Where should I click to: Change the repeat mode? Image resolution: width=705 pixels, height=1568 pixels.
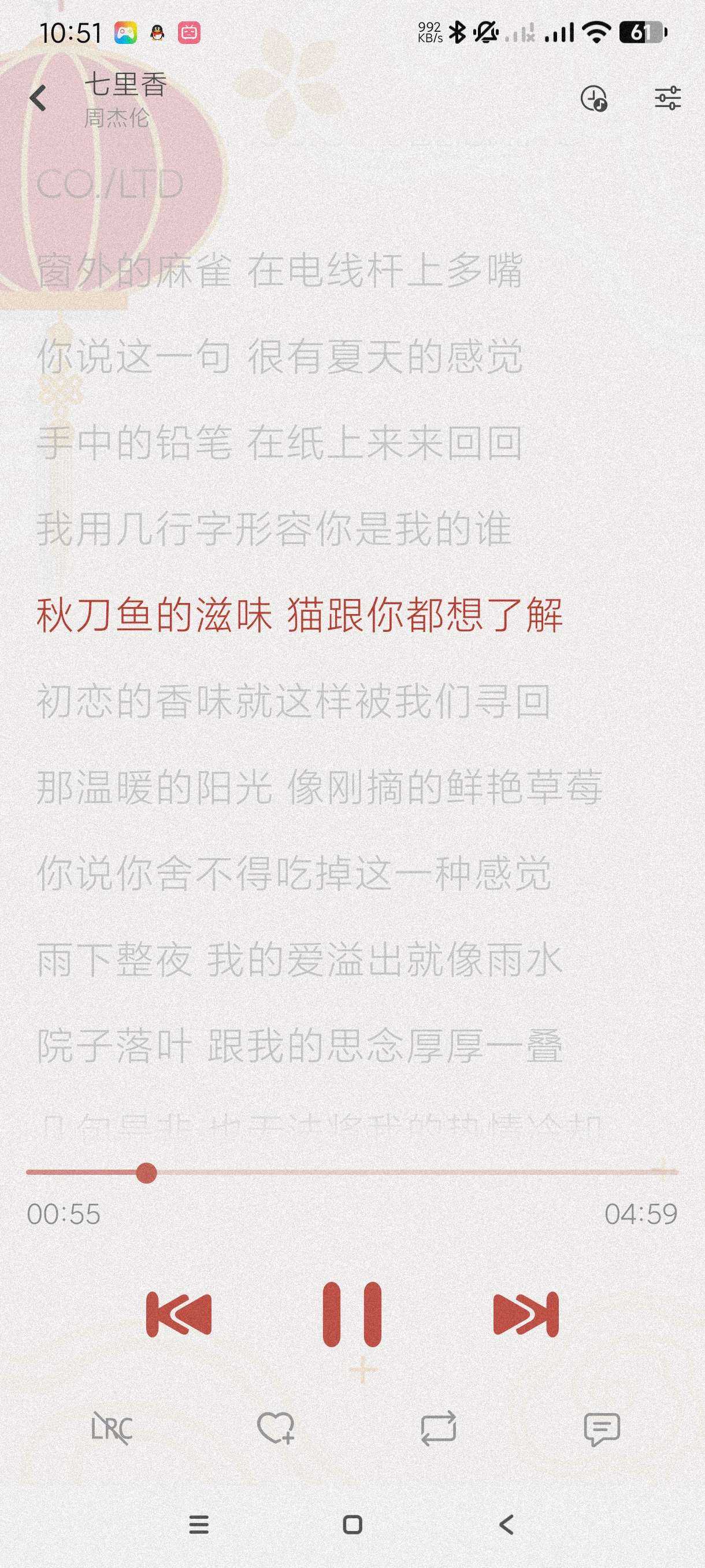(438, 1428)
